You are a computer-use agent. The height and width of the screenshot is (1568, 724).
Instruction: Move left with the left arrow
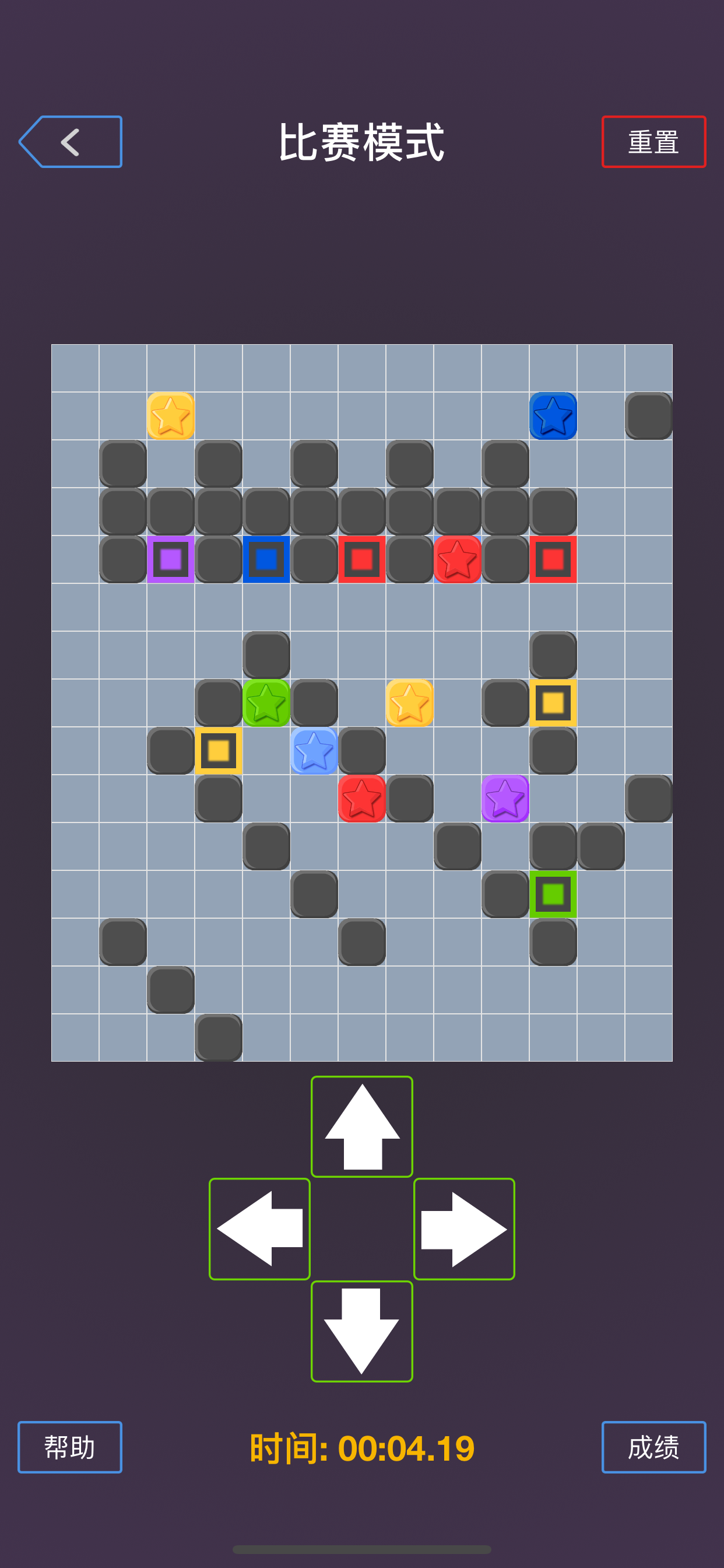(x=260, y=1228)
